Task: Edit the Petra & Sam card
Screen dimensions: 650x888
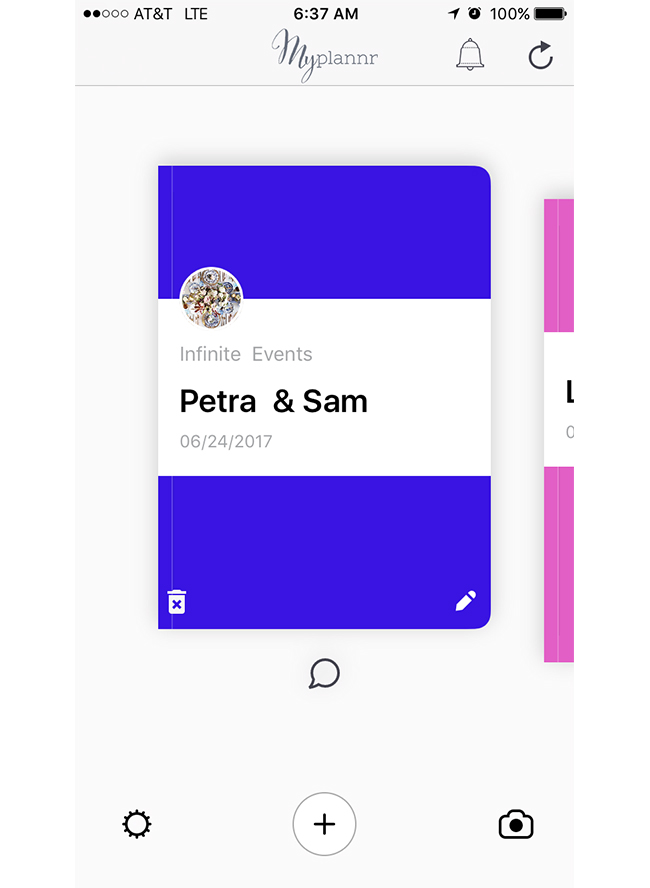Action: 465,601
